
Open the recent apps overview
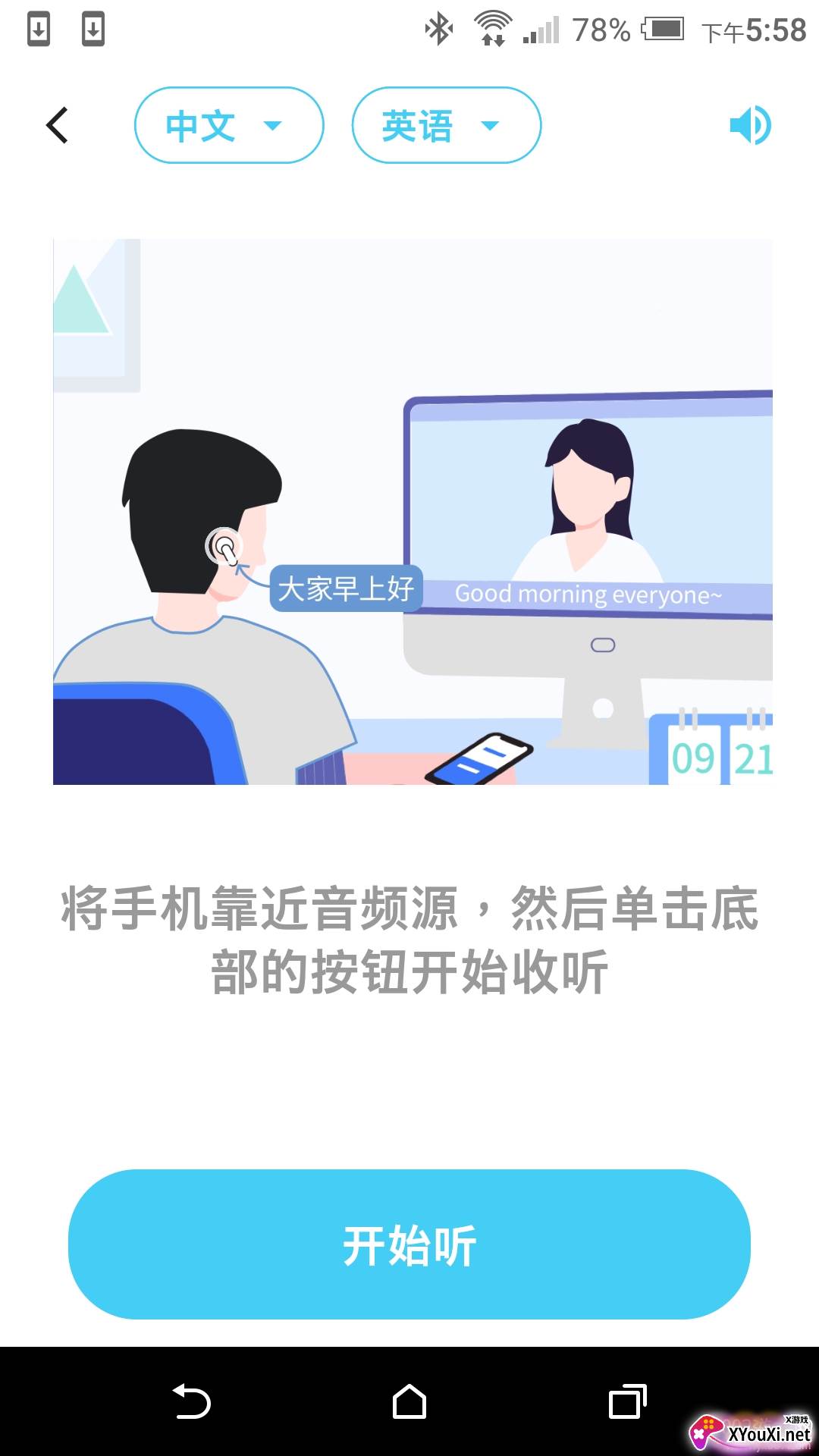[627, 1401]
